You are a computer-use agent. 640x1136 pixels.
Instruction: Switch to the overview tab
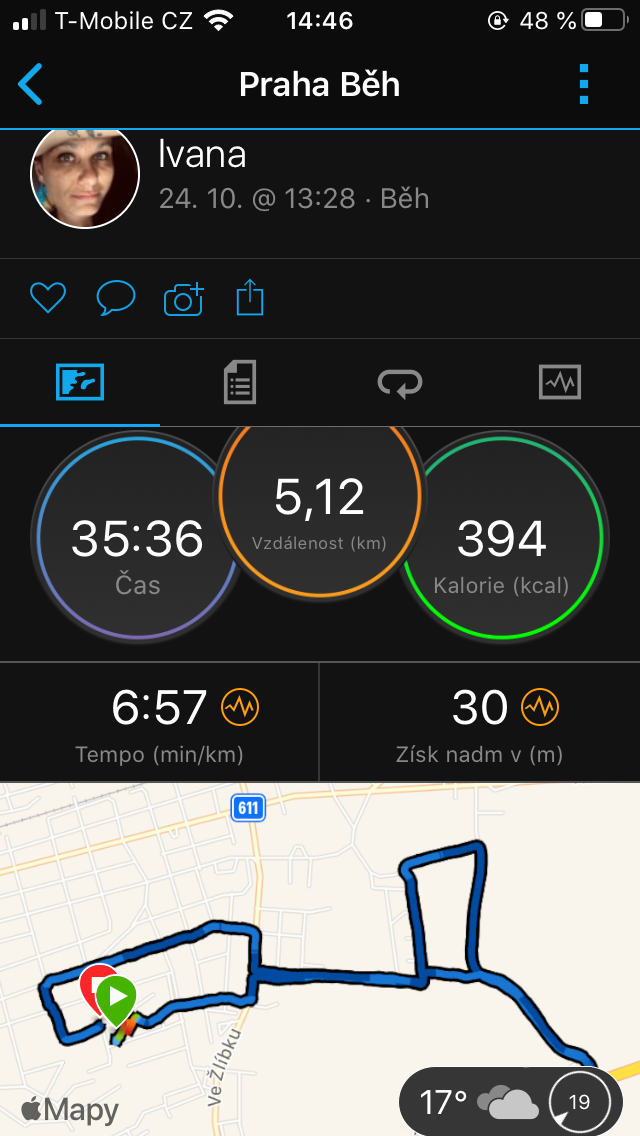click(80, 382)
